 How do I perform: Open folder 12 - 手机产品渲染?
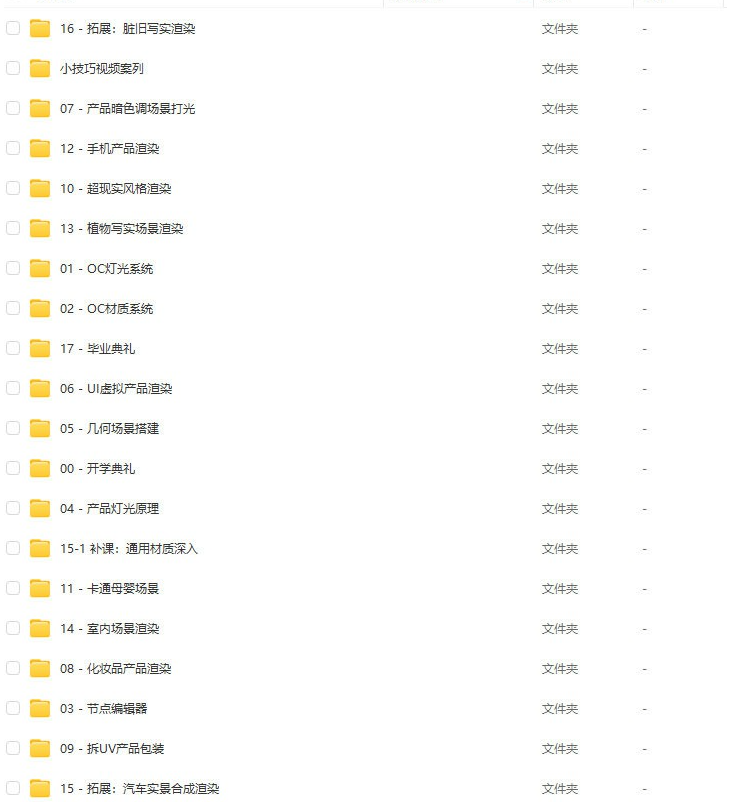pyautogui.click(x=109, y=149)
